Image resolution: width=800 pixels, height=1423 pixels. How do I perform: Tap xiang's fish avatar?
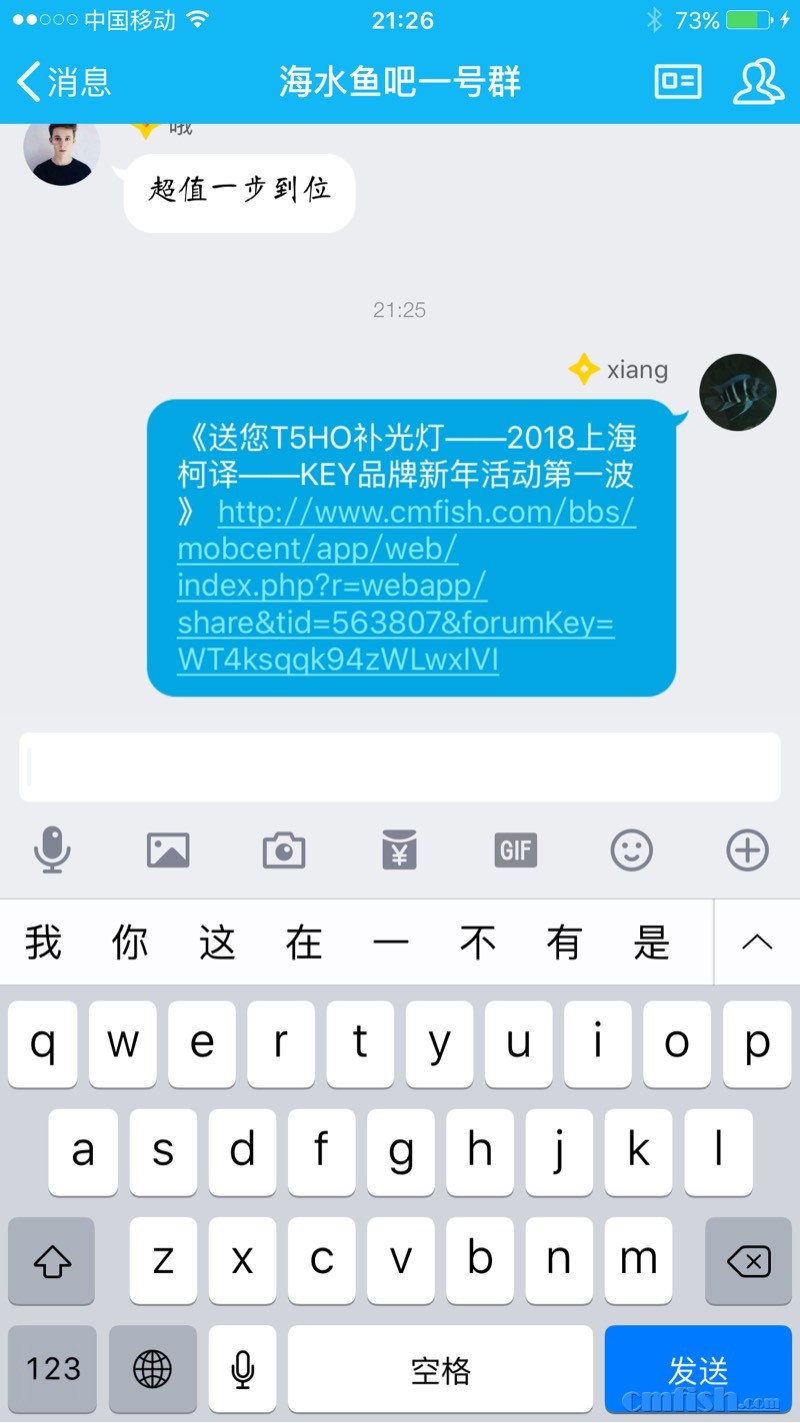[x=738, y=392]
